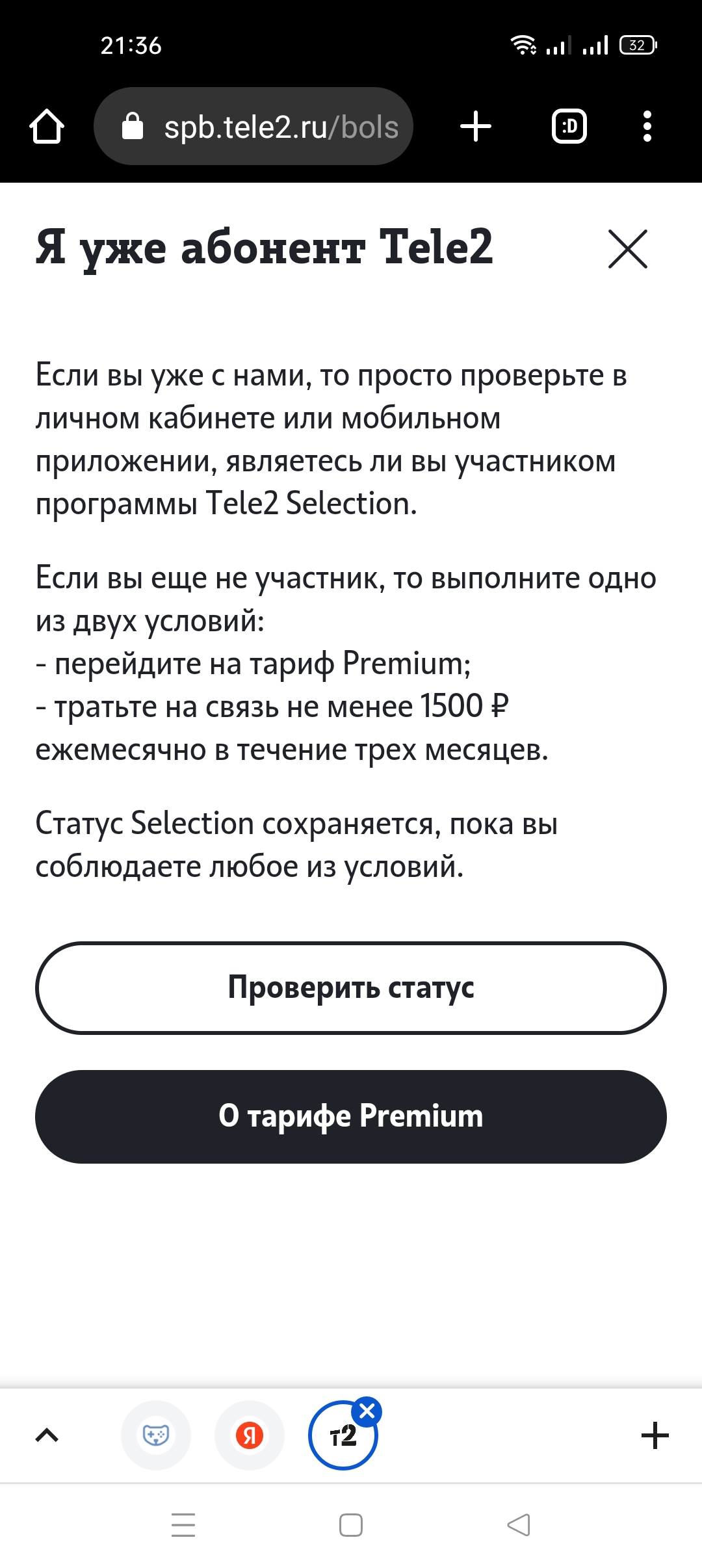
Task: Add a new tab from the top toolbar
Action: (x=476, y=126)
